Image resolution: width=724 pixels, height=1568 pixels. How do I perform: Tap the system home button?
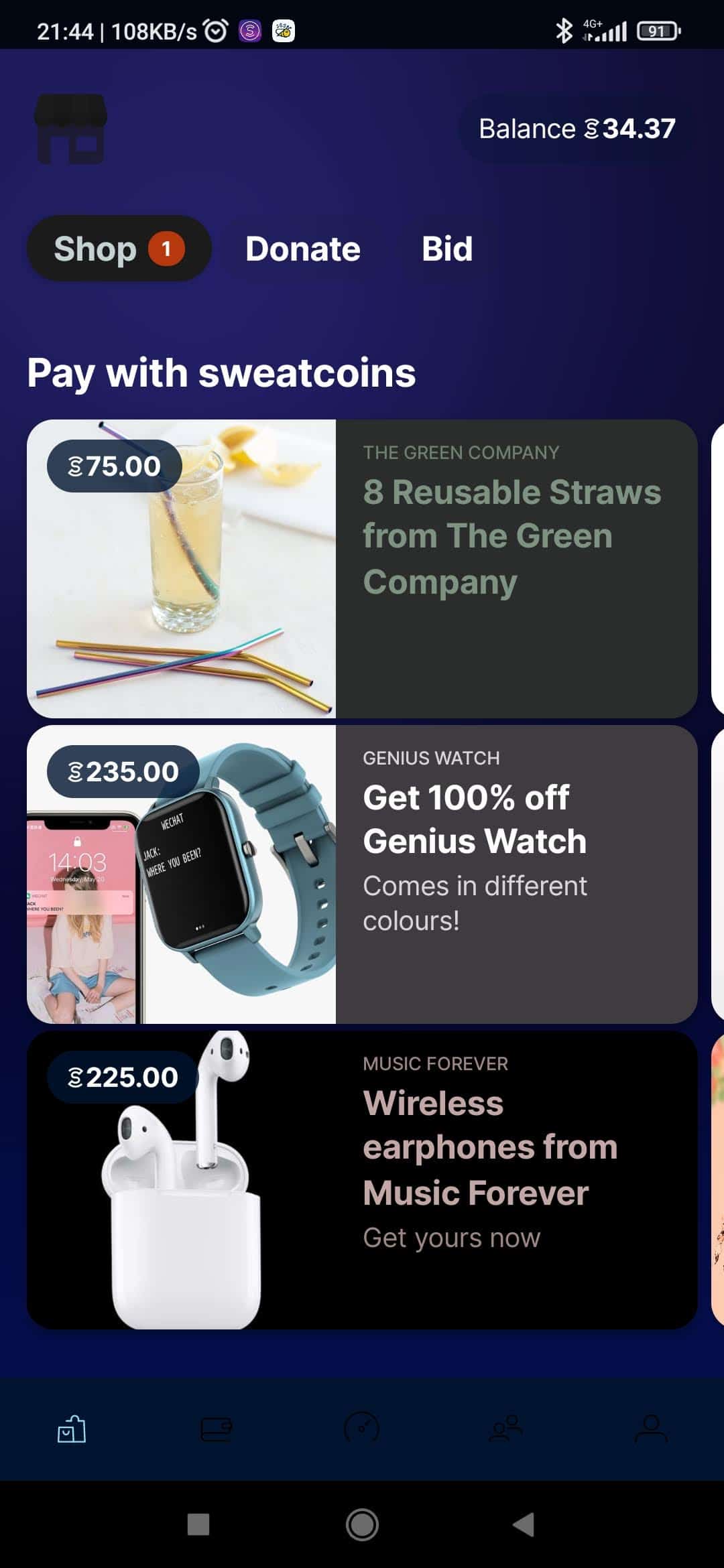[x=362, y=1524]
